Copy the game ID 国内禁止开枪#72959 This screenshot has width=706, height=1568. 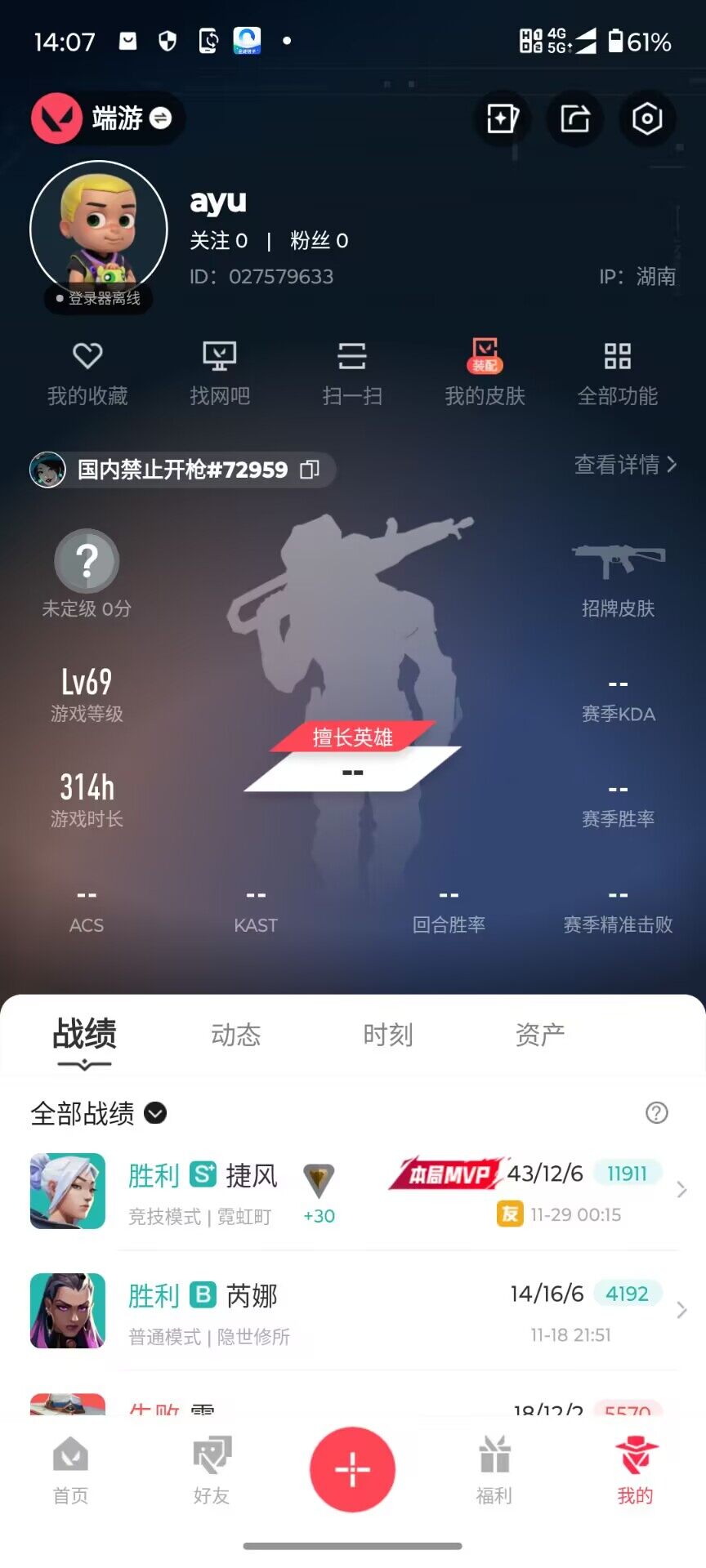[x=310, y=470]
